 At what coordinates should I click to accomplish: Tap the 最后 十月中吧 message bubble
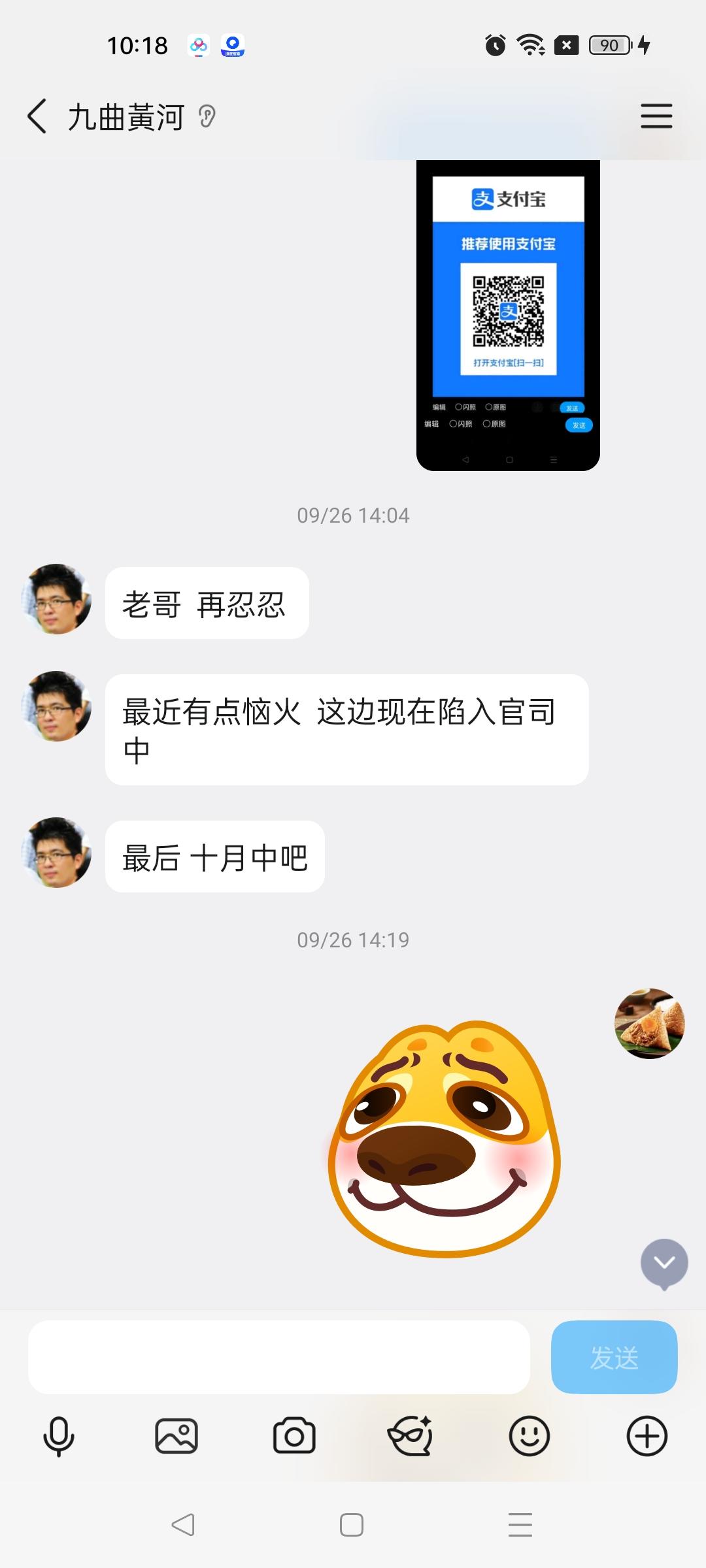(x=216, y=857)
